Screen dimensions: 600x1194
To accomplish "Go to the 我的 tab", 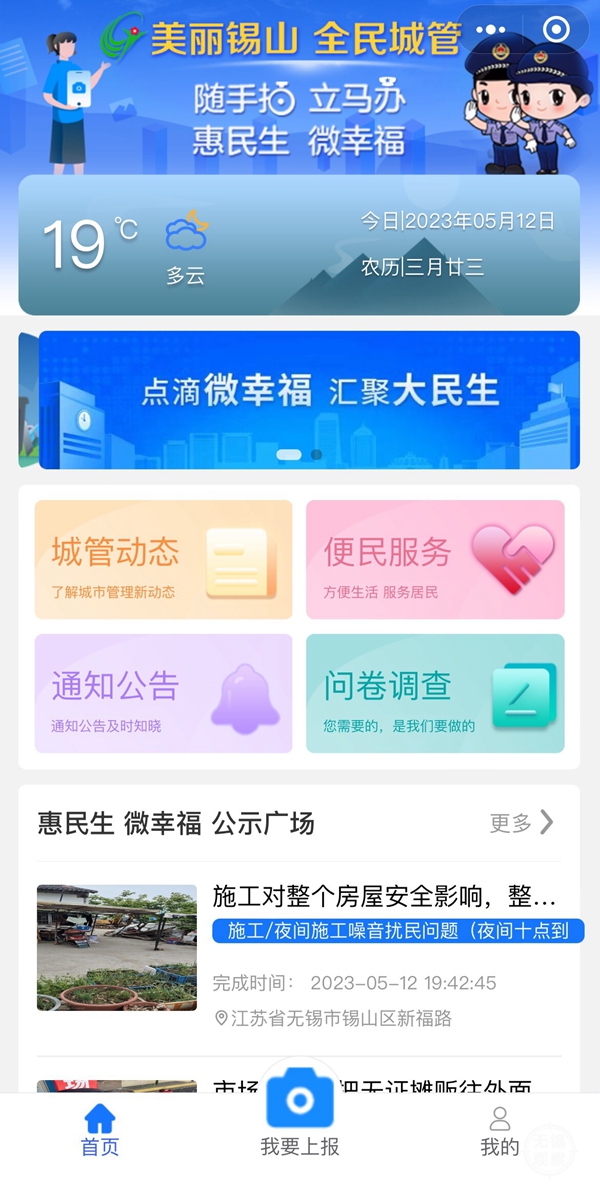I will (500, 1130).
